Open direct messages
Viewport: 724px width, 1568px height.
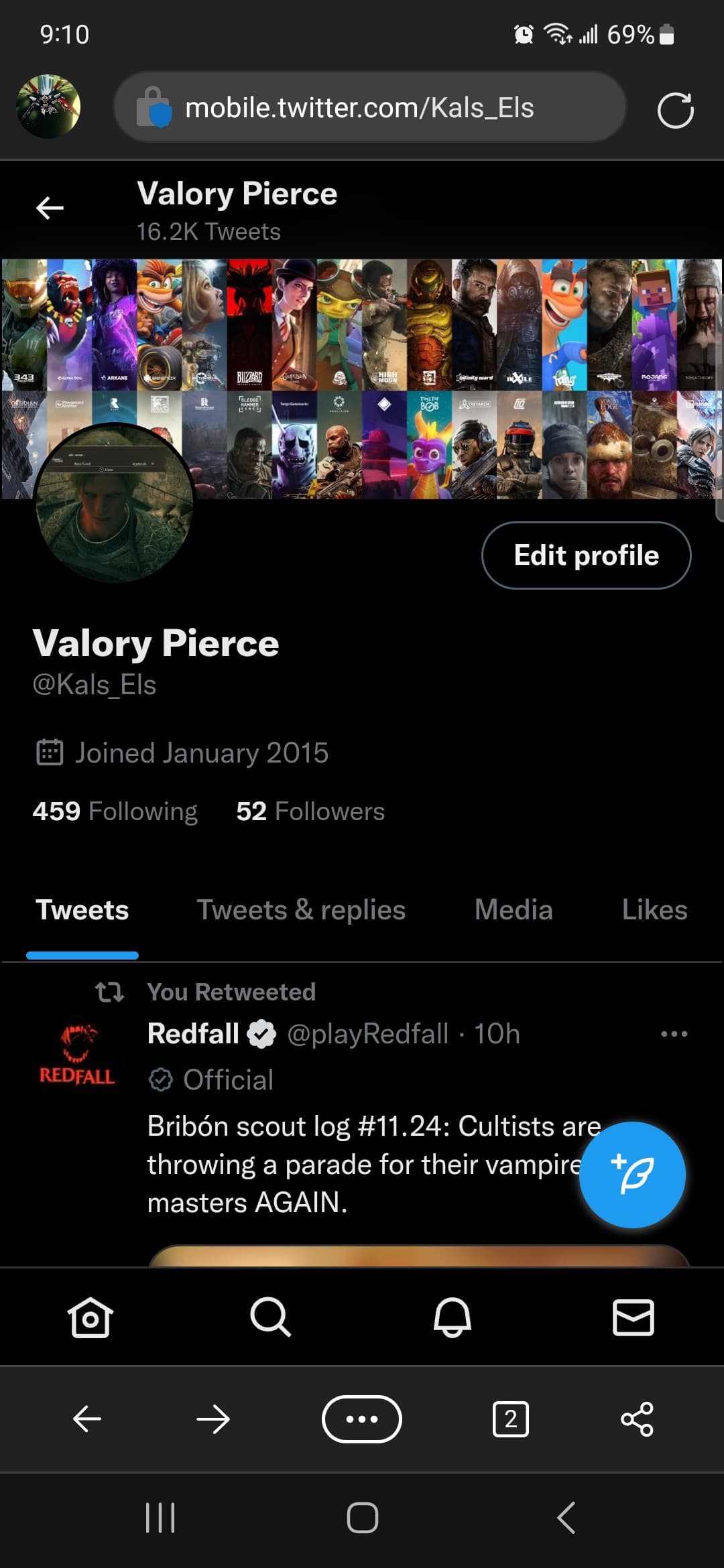pos(633,1317)
